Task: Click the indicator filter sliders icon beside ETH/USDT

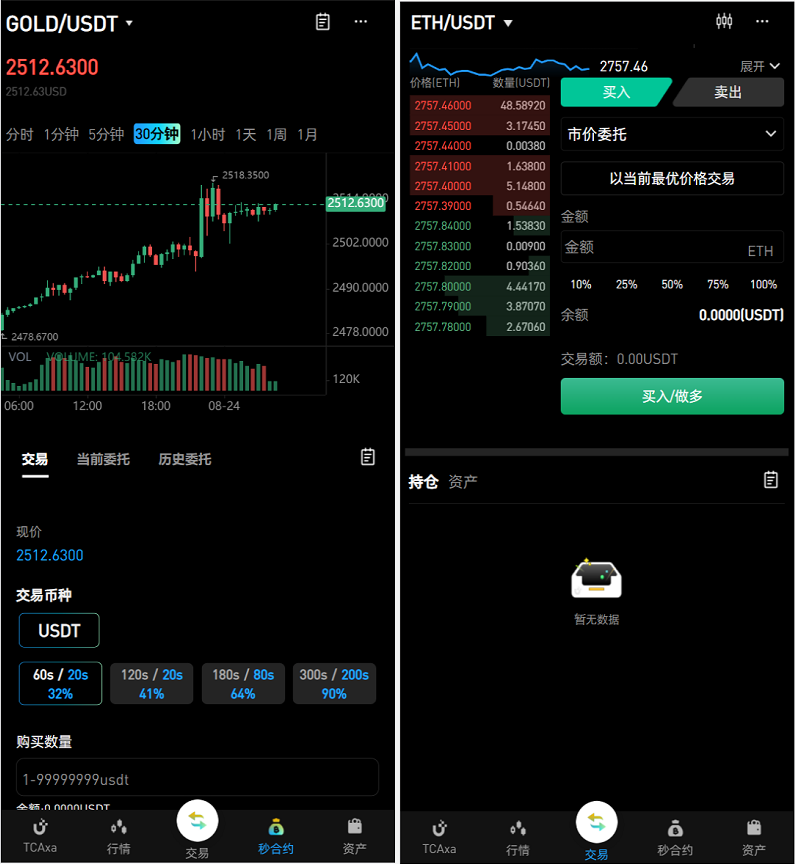Action: pyautogui.click(x=724, y=21)
